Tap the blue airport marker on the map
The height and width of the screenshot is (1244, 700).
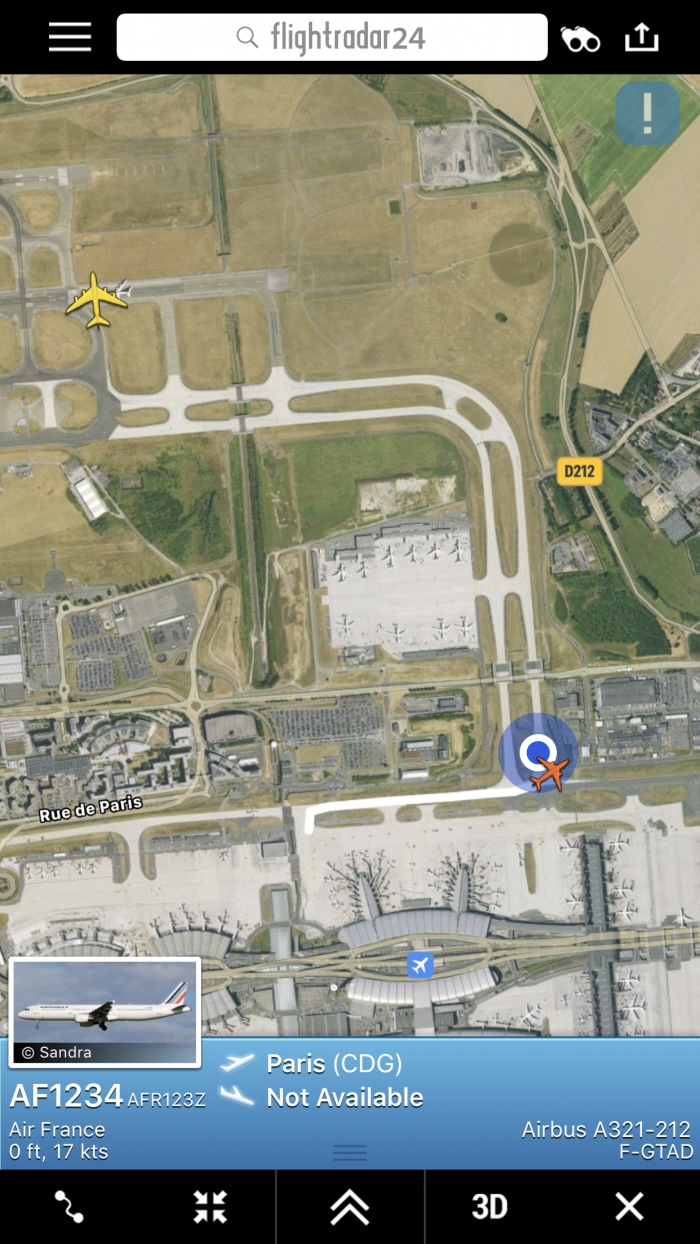coord(420,965)
